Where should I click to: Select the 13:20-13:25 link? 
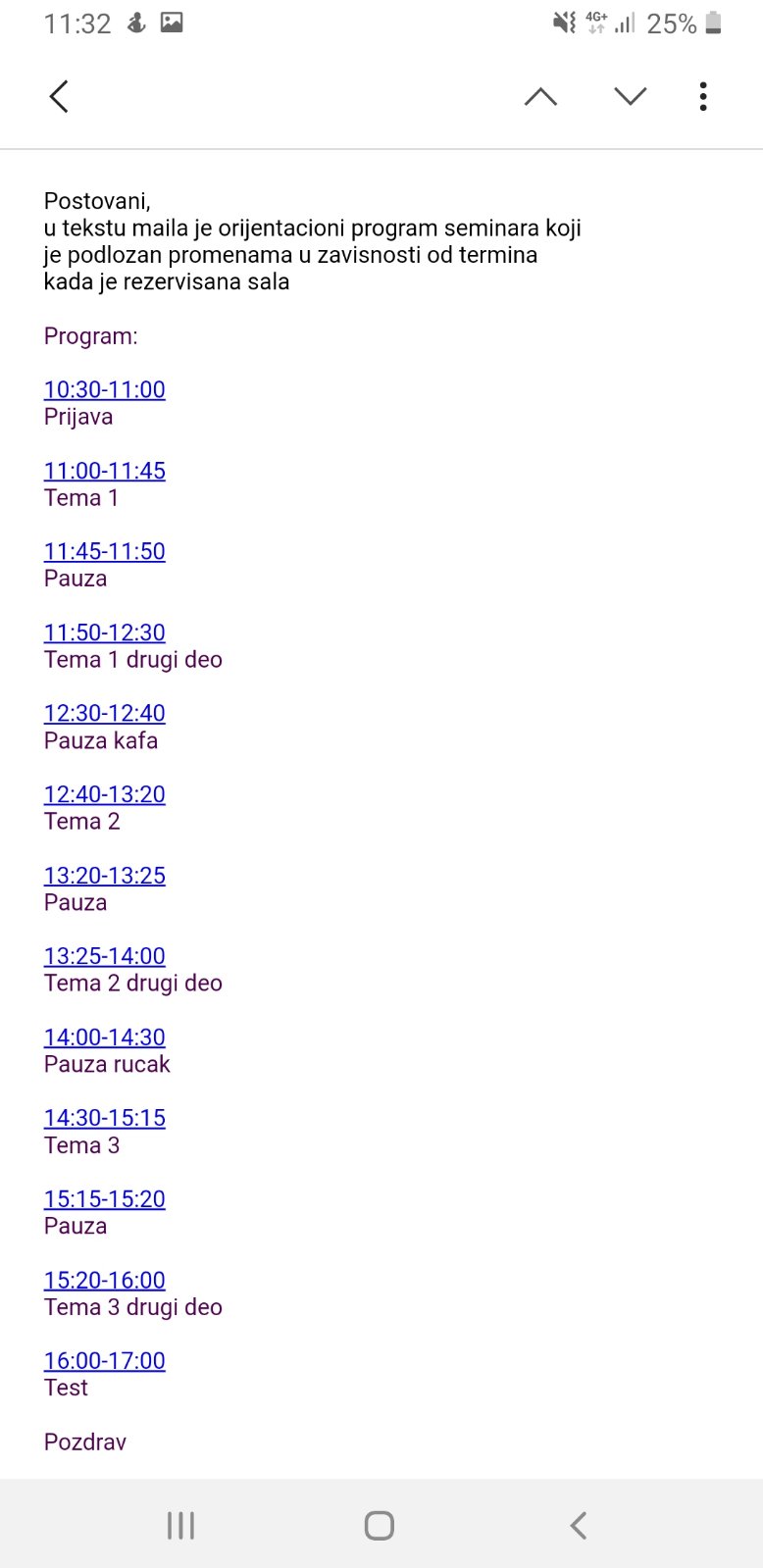(x=105, y=876)
